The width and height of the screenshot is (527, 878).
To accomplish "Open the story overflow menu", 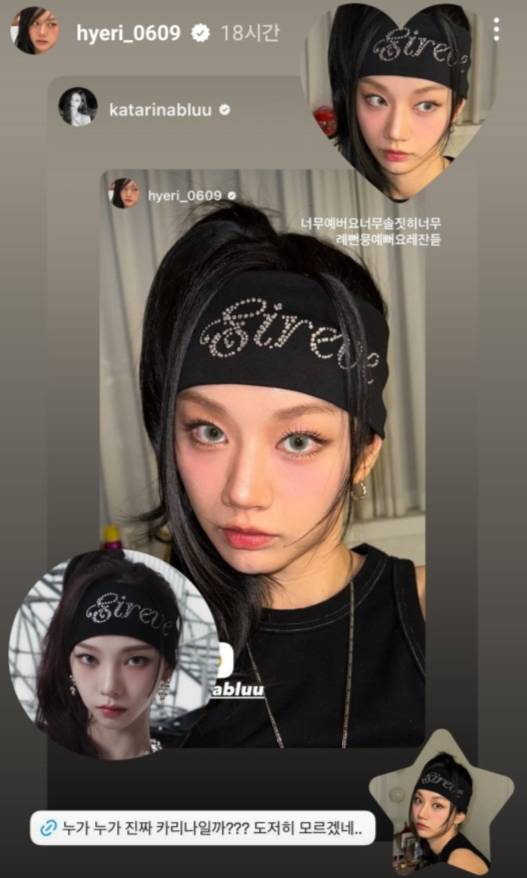I will [496, 29].
